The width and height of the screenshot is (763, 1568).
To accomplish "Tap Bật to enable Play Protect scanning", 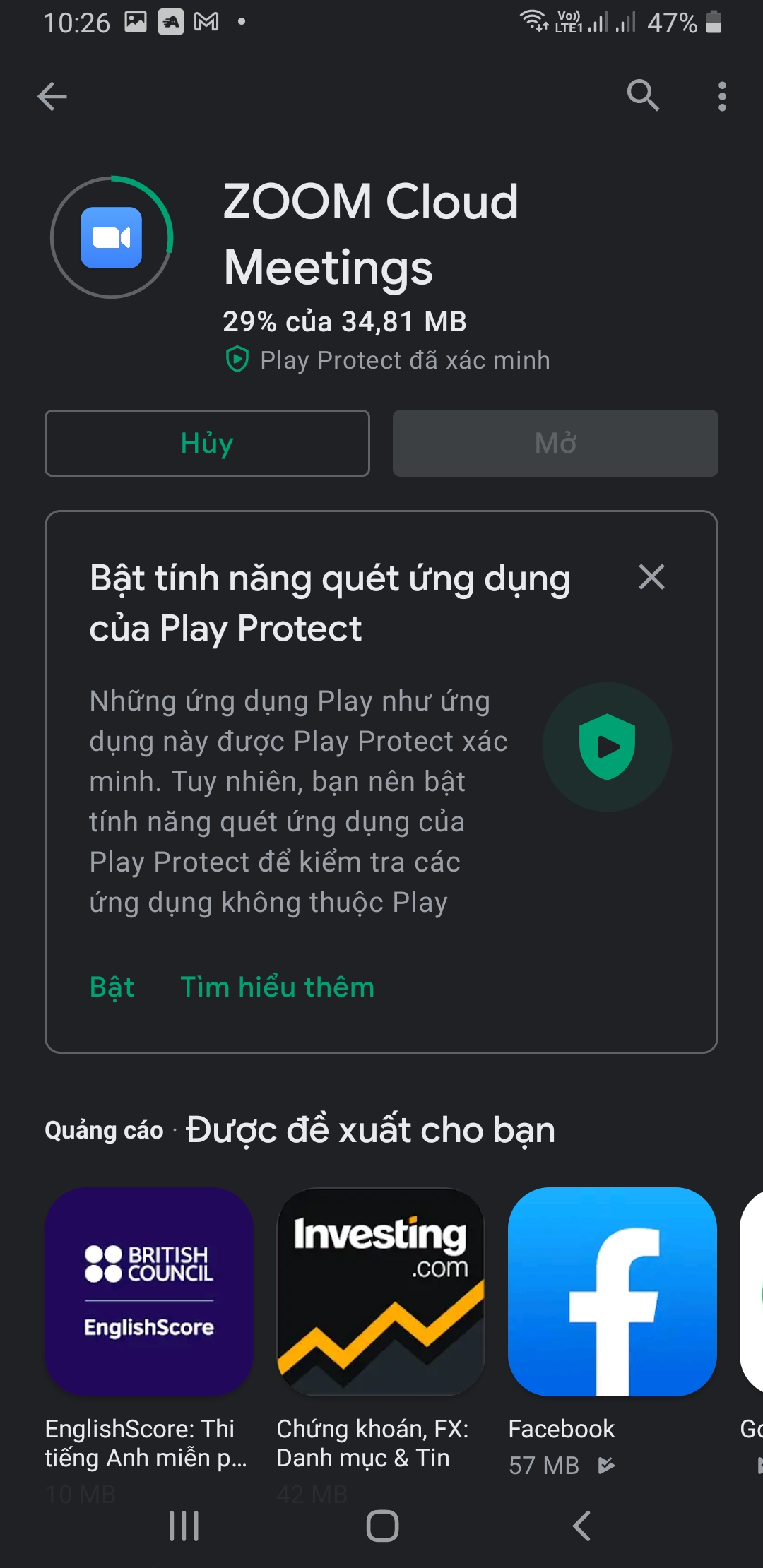I will [x=112, y=987].
